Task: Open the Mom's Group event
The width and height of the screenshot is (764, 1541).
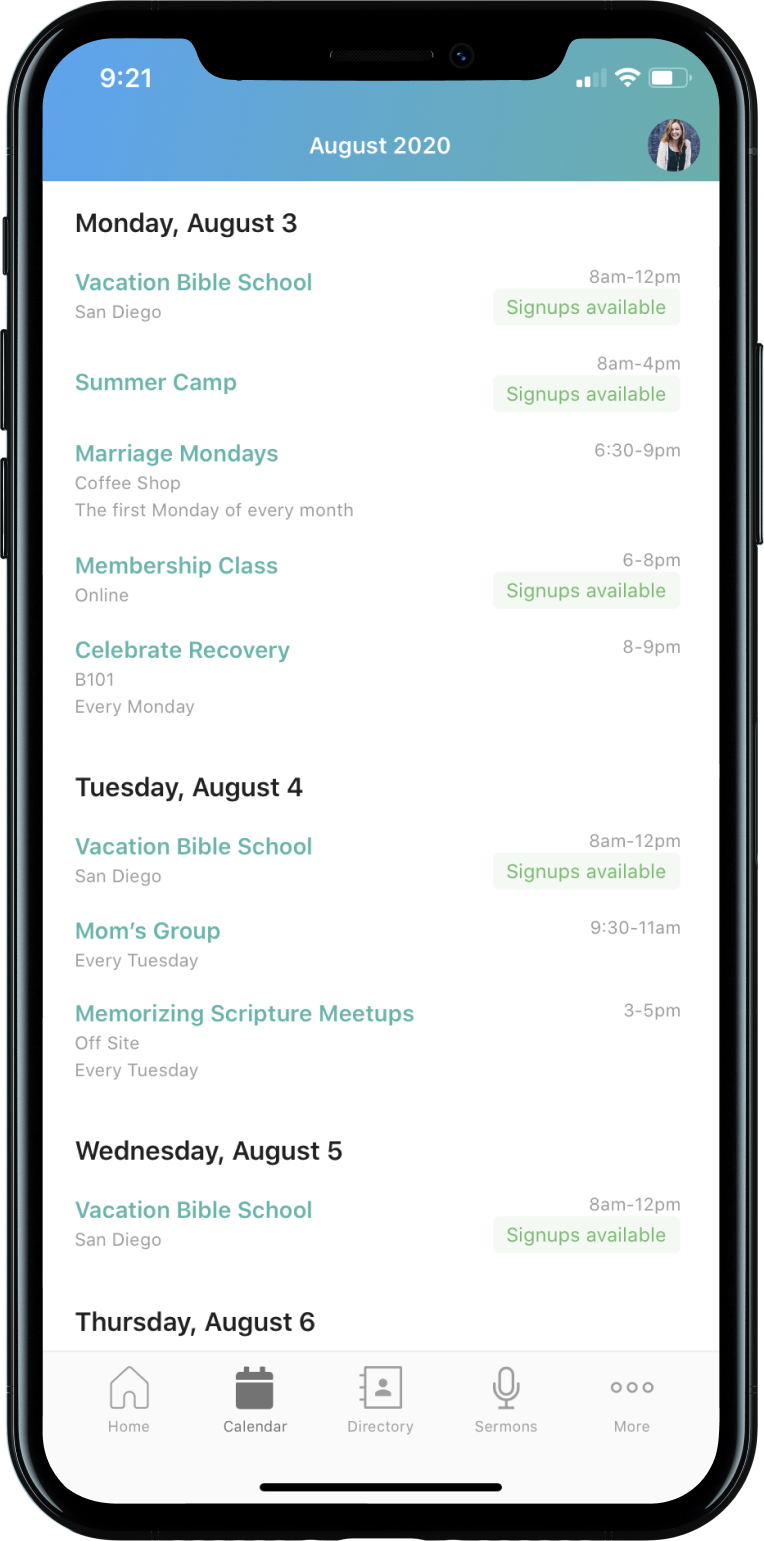Action: tap(148, 931)
